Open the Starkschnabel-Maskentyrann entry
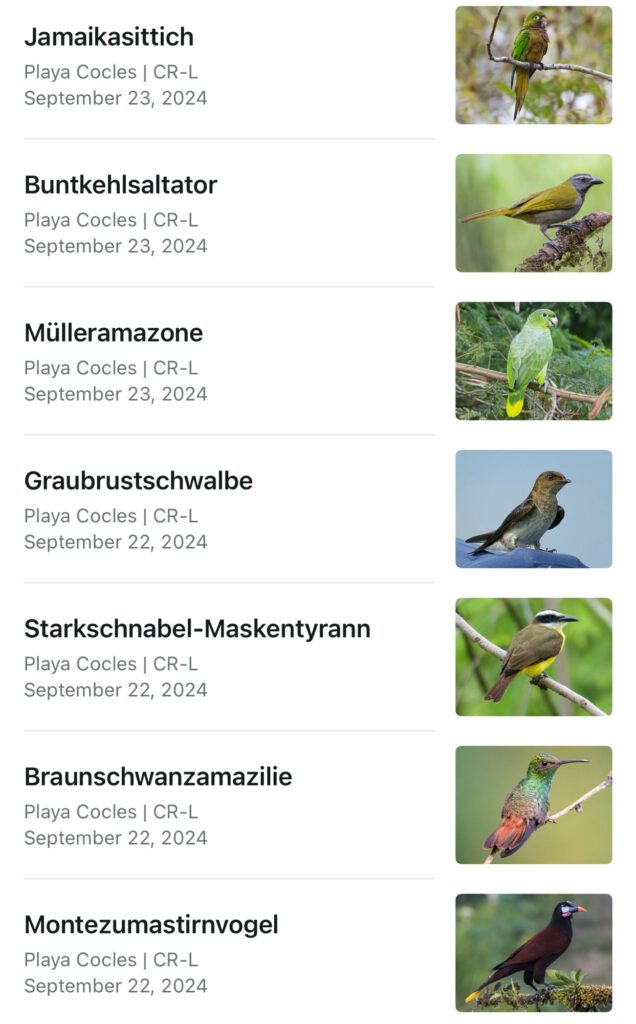 [x=197, y=629]
